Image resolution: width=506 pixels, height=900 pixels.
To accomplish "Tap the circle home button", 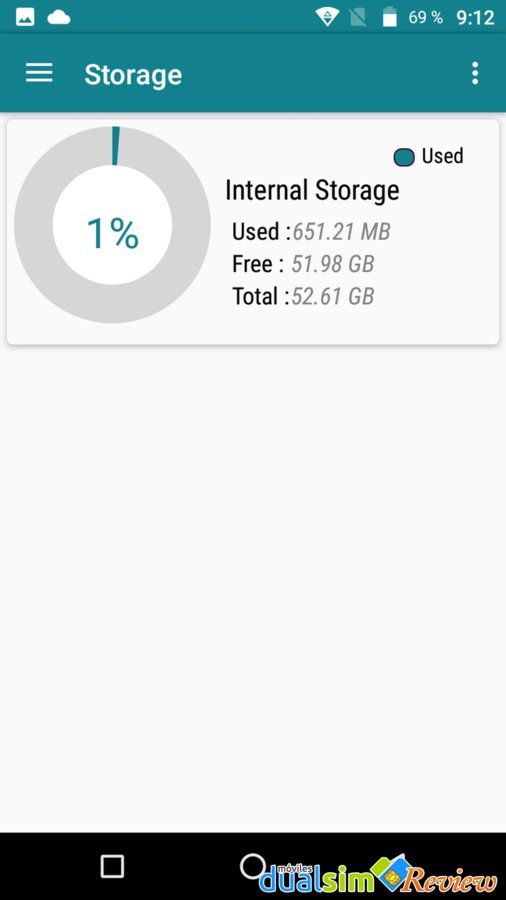I will click(x=253, y=866).
